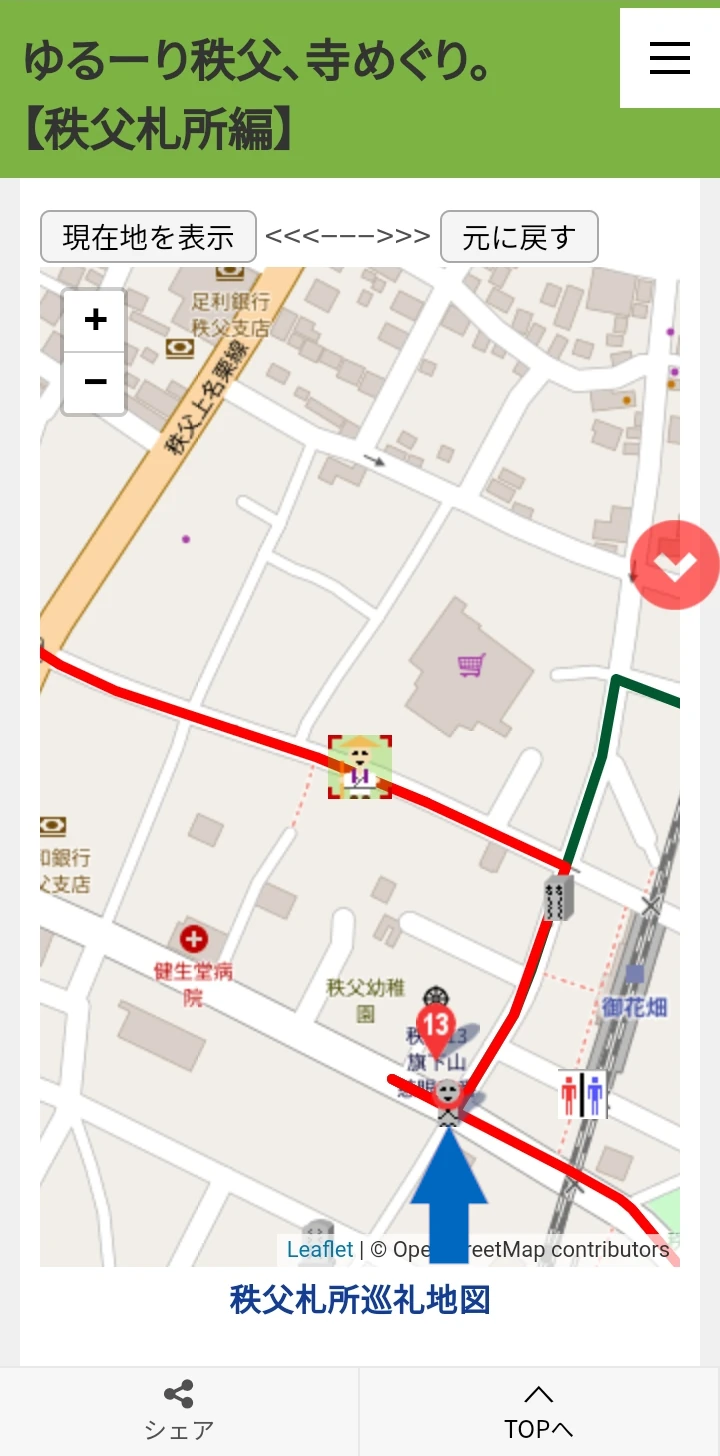
Task: Click the OpenStreetMap contributors link
Action: click(x=520, y=1248)
